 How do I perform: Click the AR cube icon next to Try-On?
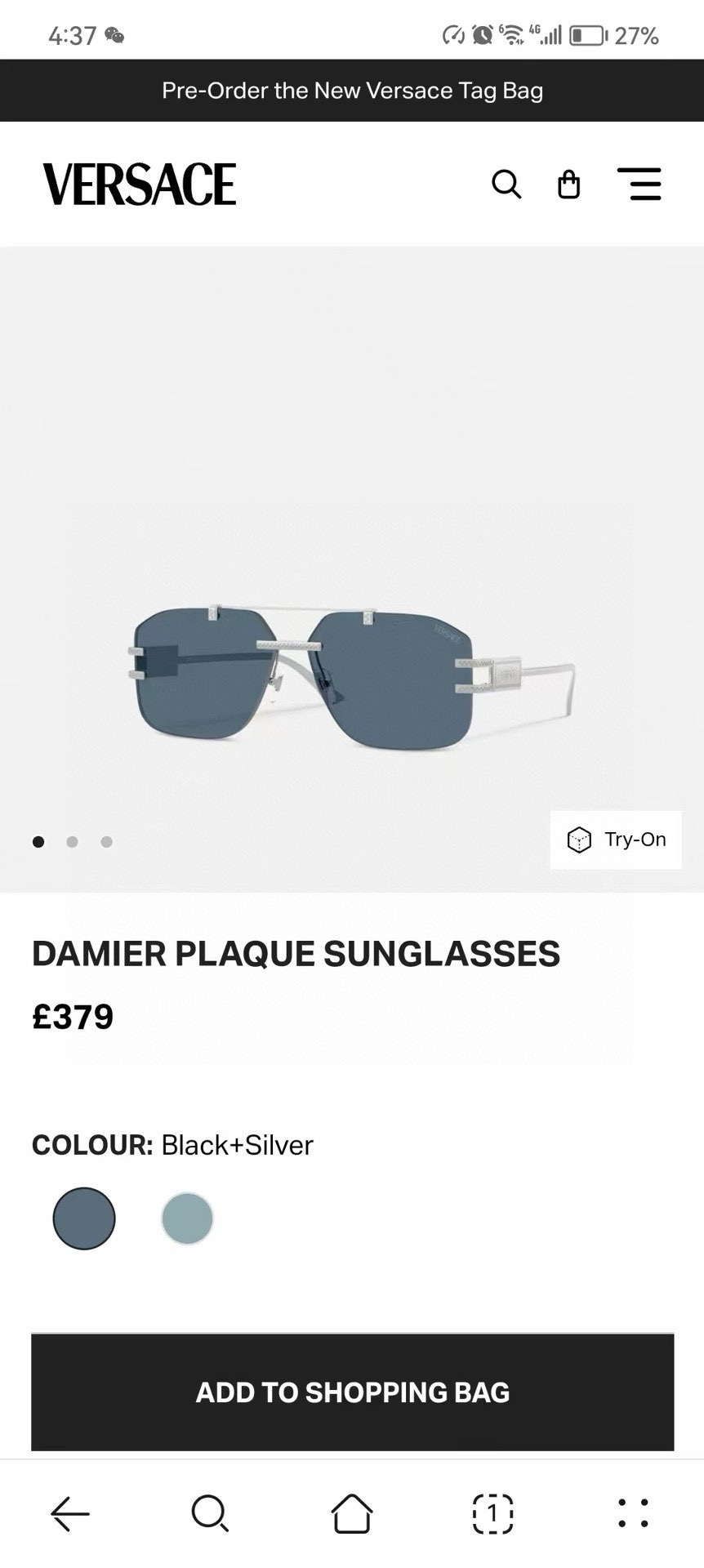coord(580,840)
